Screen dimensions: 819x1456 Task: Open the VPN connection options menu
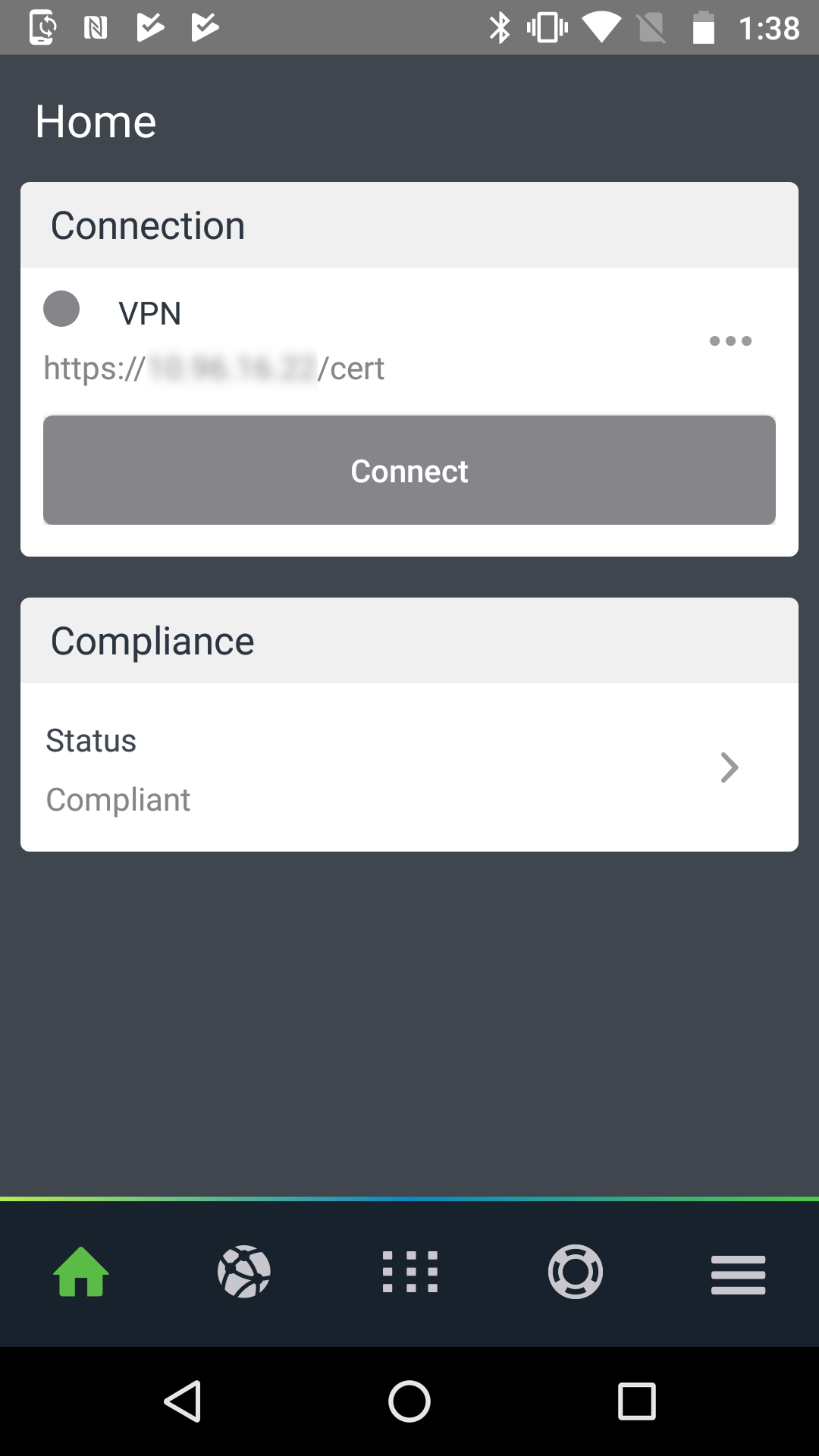click(730, 341)
